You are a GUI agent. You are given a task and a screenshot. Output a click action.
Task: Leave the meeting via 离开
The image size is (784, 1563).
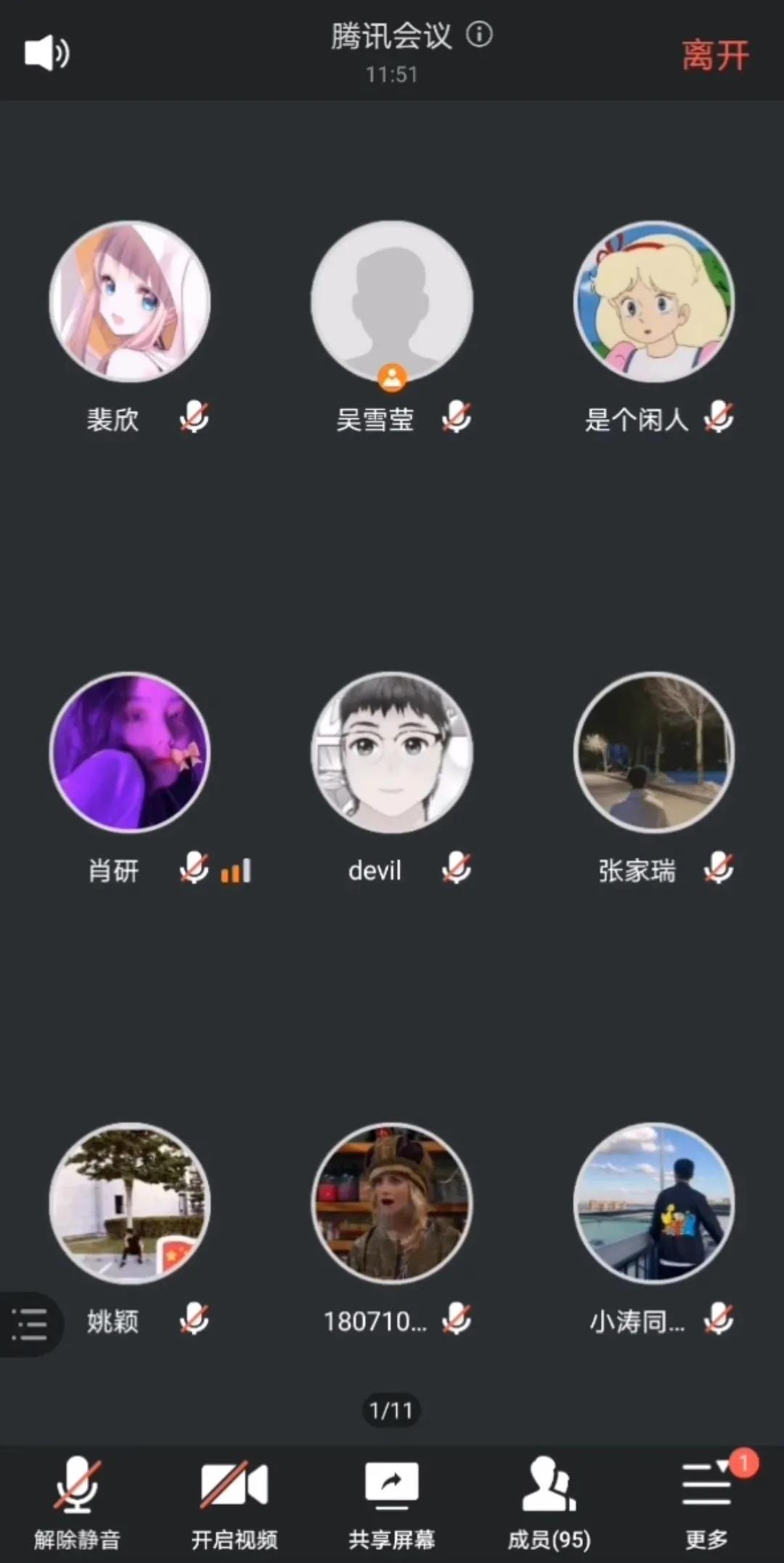714,55
